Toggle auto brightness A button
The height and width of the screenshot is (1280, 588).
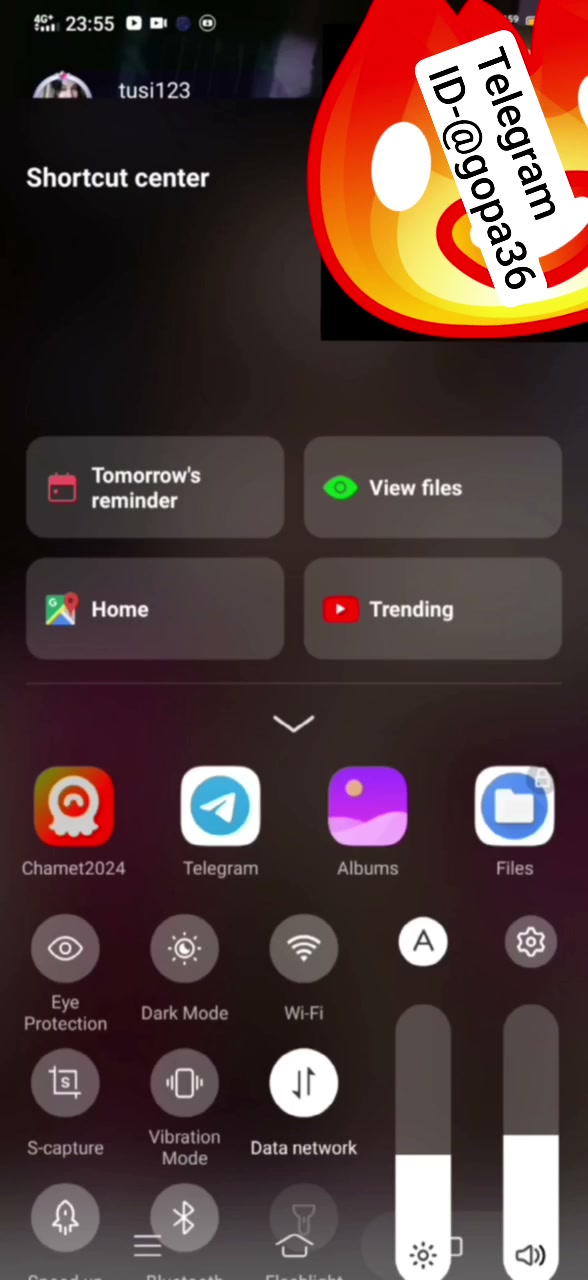[x=424, y=941]
